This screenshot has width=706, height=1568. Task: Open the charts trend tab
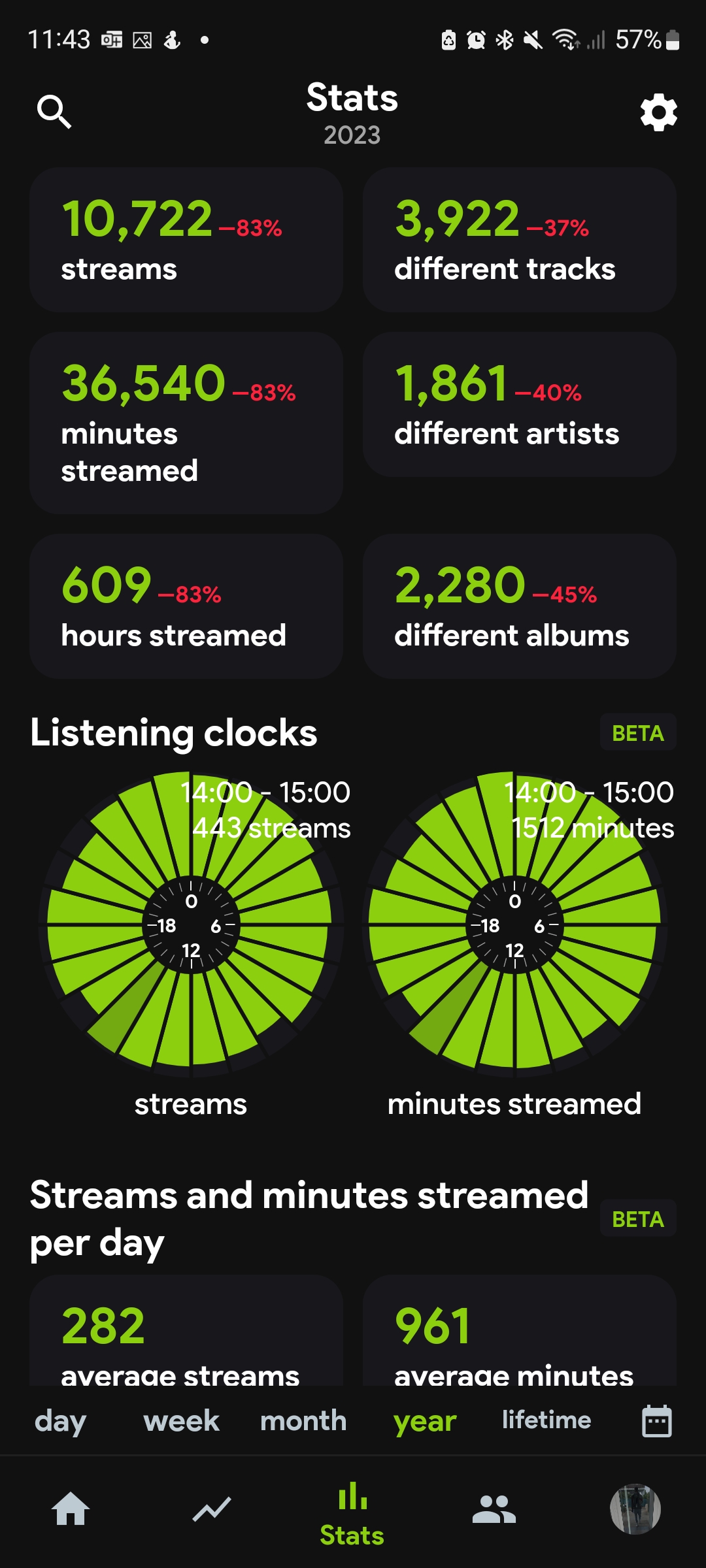click(212, 1509)
